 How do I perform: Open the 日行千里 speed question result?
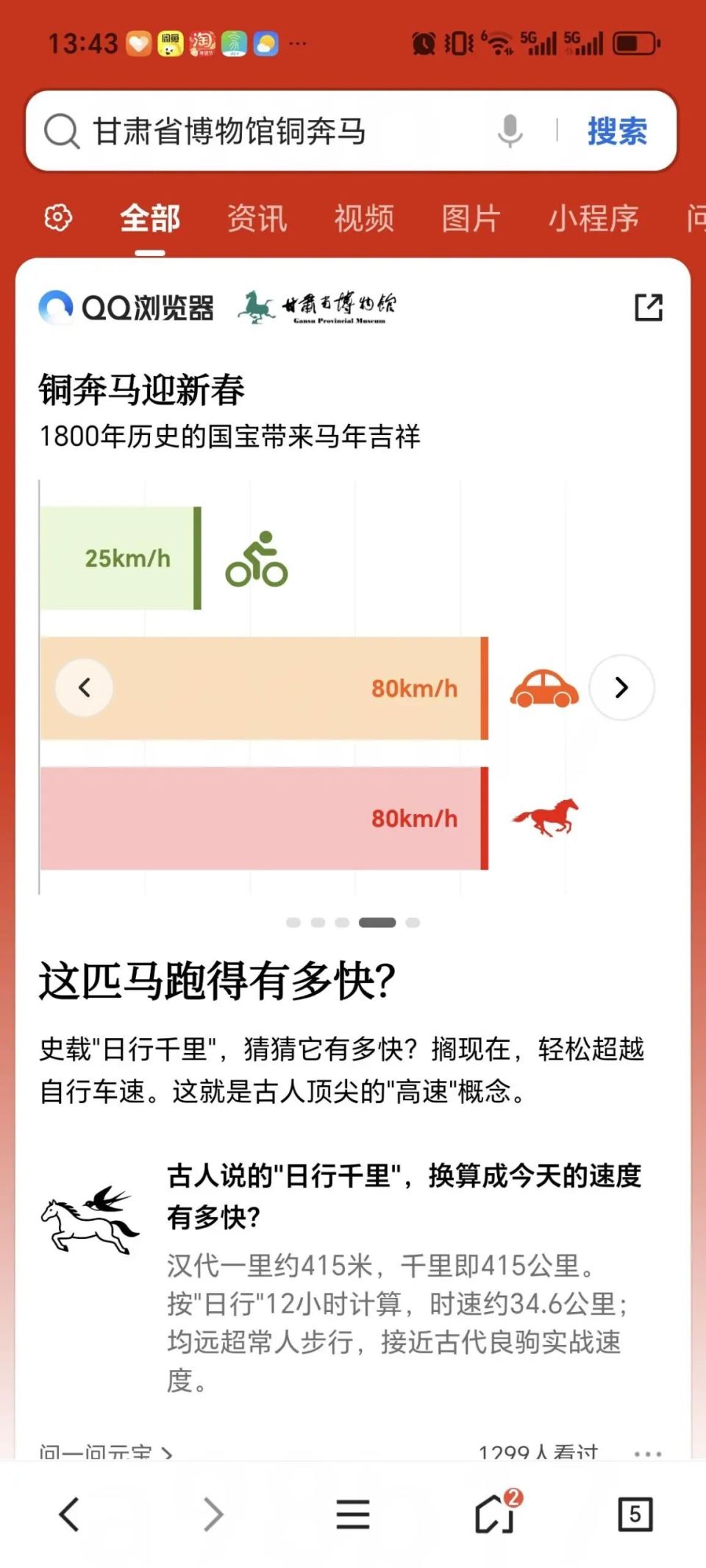pyautogui.click(x=403, y=1196)
